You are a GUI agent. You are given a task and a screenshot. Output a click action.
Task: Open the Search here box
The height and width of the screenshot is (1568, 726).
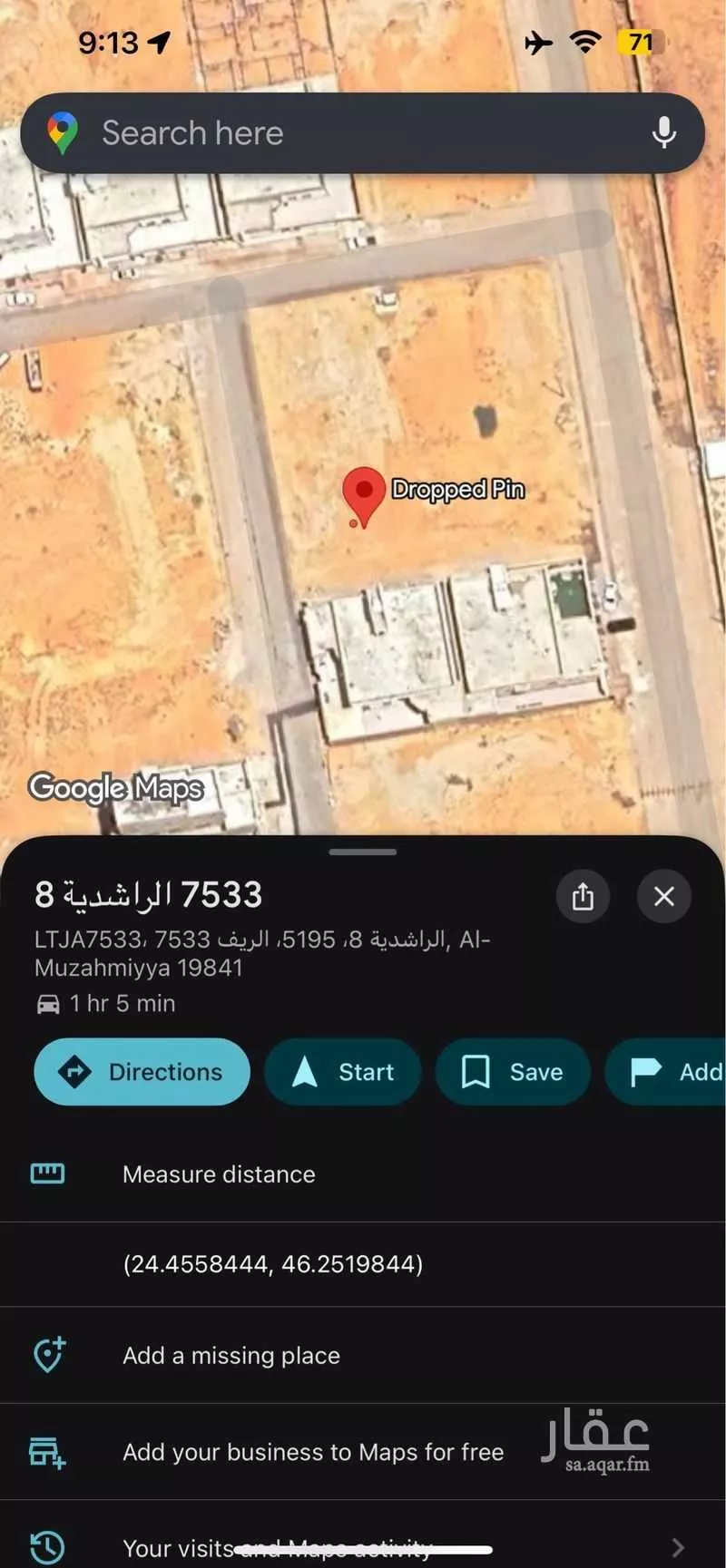point(345,133)
